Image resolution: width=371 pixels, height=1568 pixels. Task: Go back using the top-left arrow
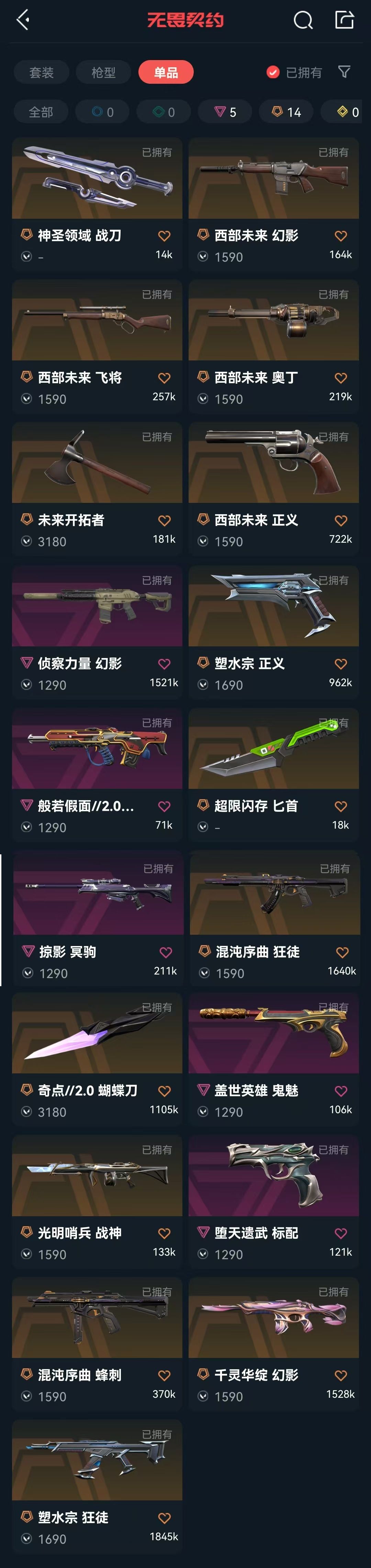tap(23, 20)
